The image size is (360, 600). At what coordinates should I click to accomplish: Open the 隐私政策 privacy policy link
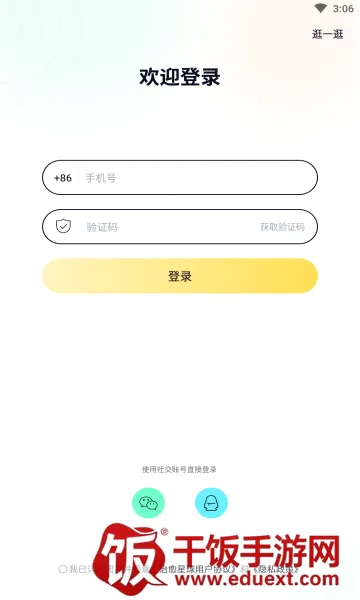276,569
